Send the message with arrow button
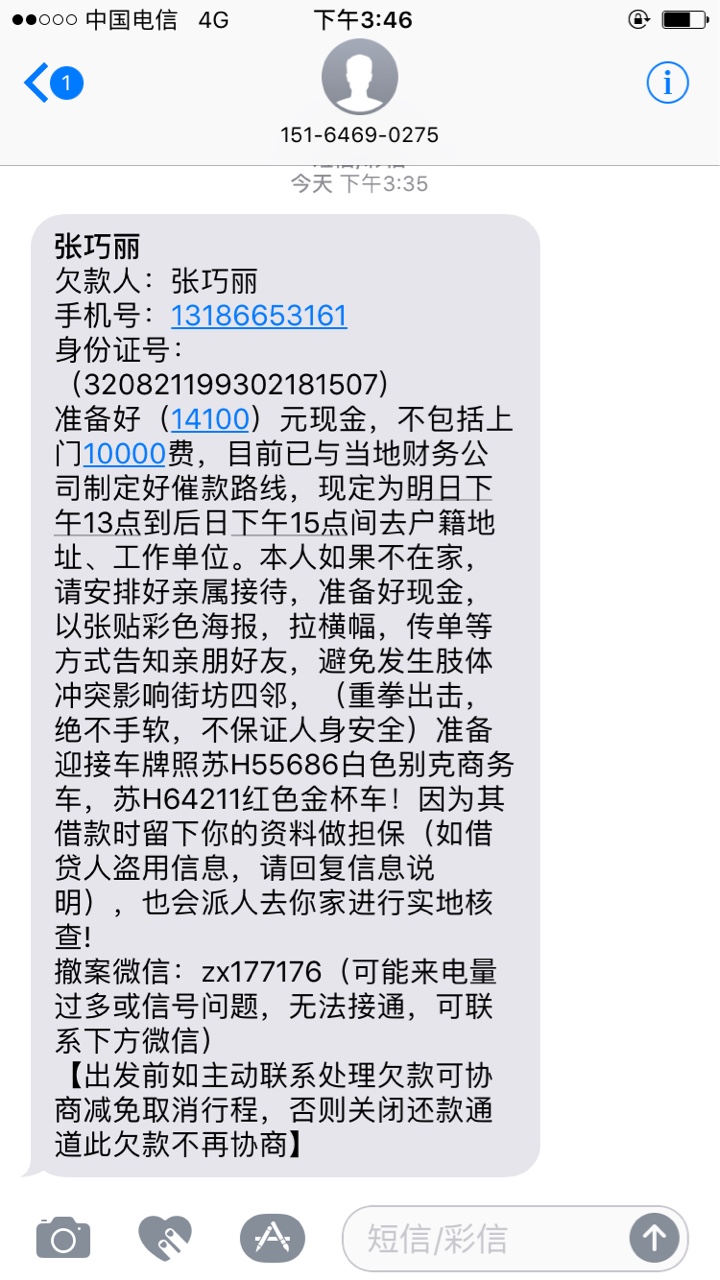The height and width of the screenshot is (1280, 720). (x=654, y=1239)
